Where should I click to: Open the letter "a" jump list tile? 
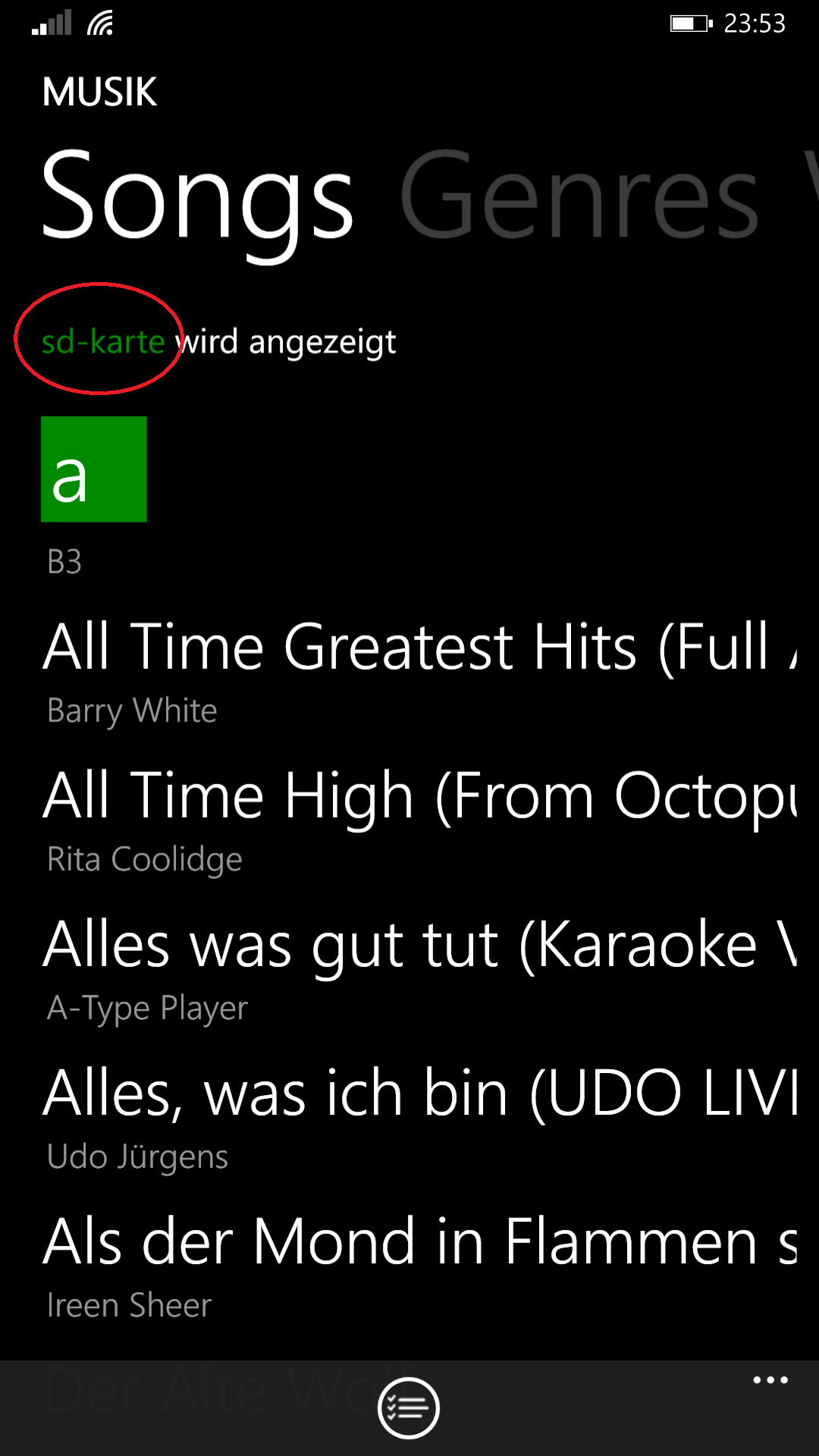pyautogui.click(x=94, y=469)
